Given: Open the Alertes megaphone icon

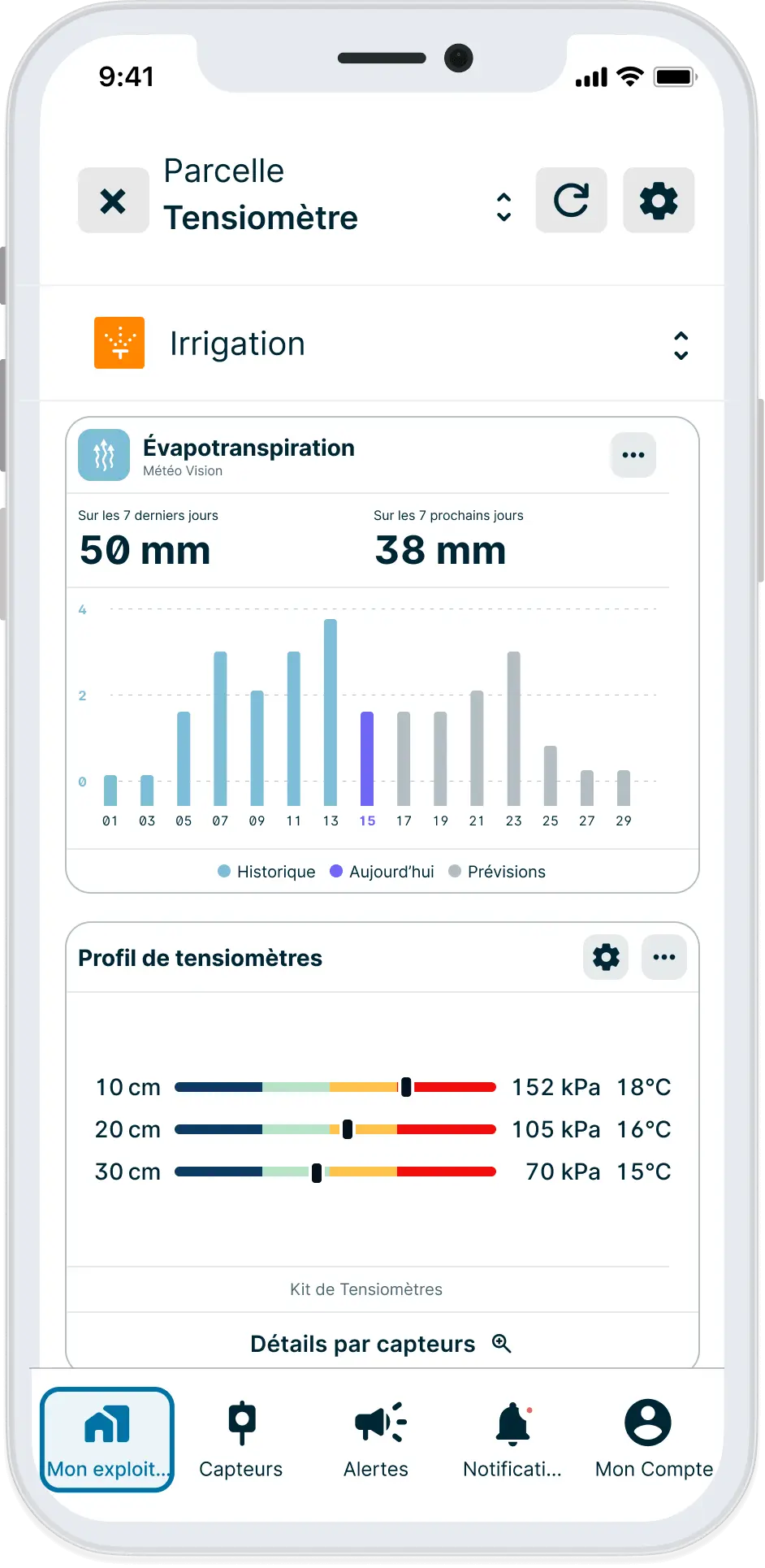Looking at the screenshot, I should point(376,1423).
